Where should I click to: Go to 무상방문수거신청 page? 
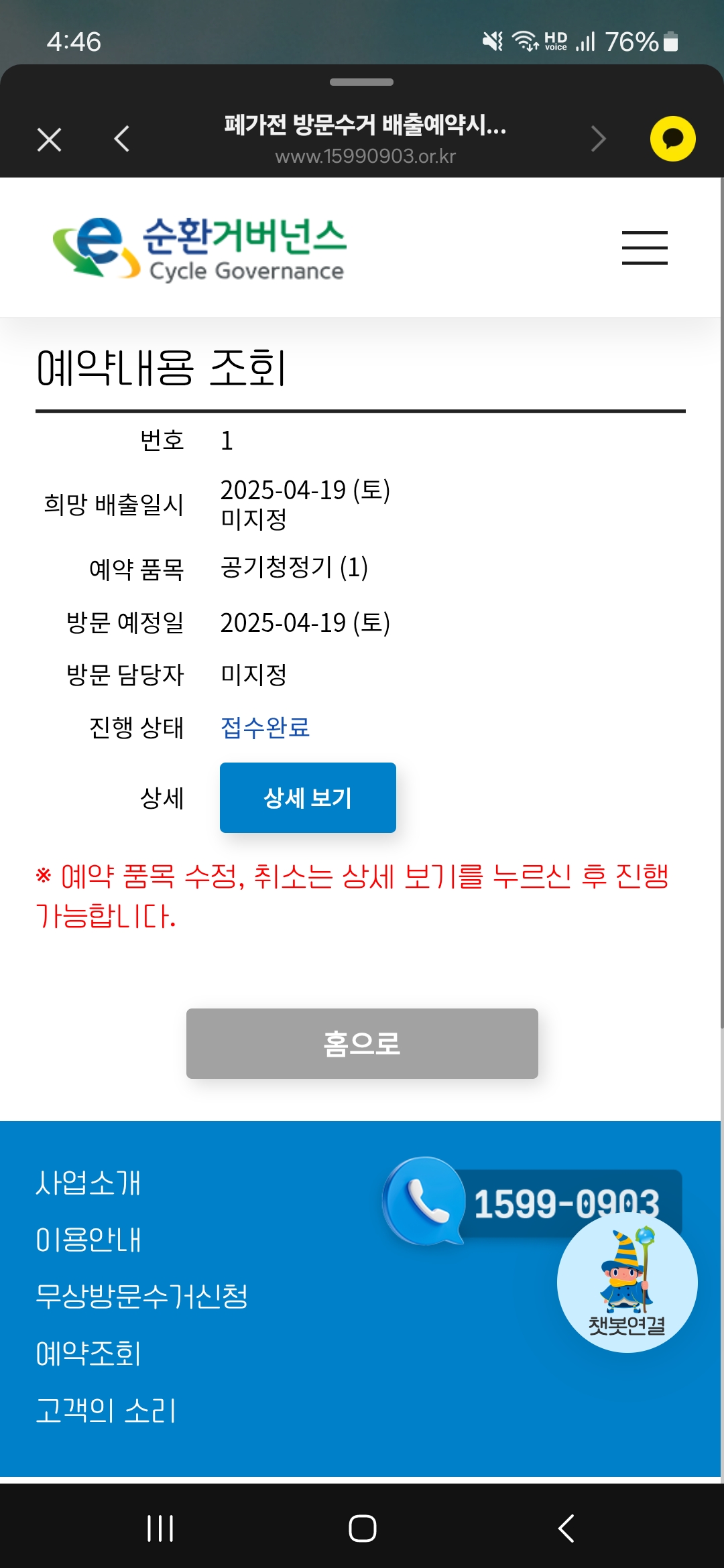141,1297
